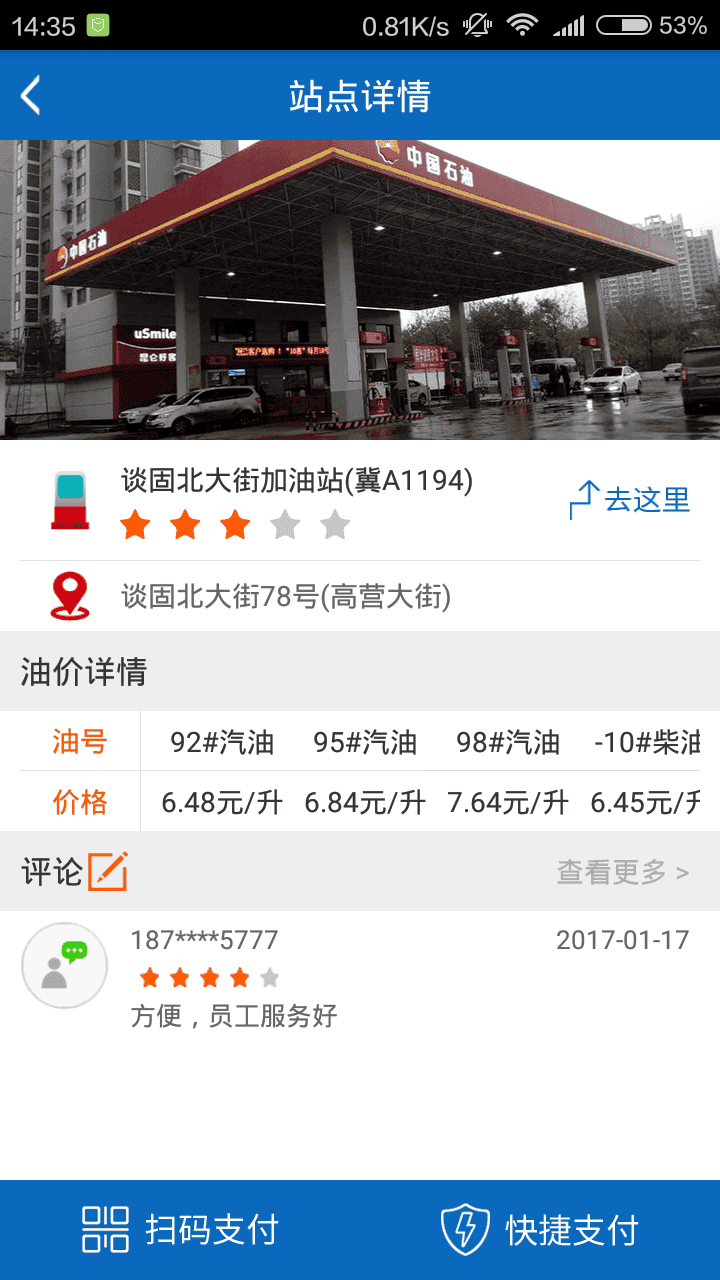Tap the back arrow to return
Image resolution: width=720 pixels, height=1280 pixels.
[30, 96]
